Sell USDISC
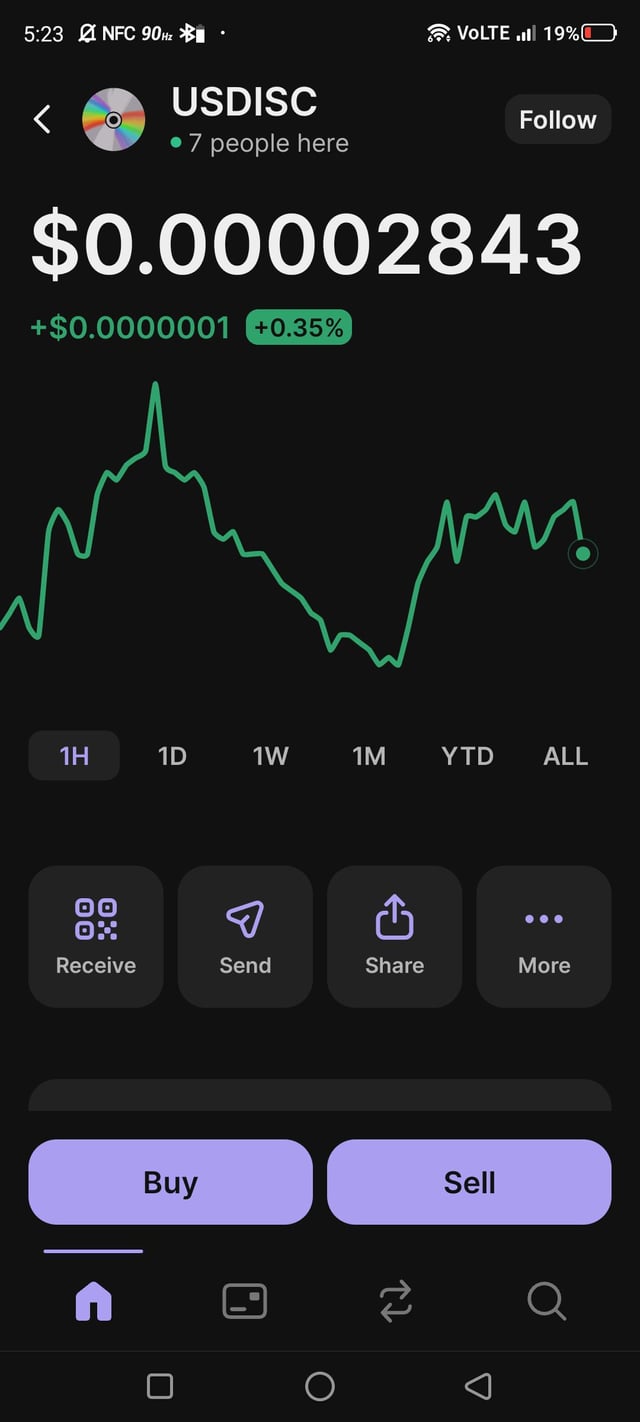 pos(469,1182)
